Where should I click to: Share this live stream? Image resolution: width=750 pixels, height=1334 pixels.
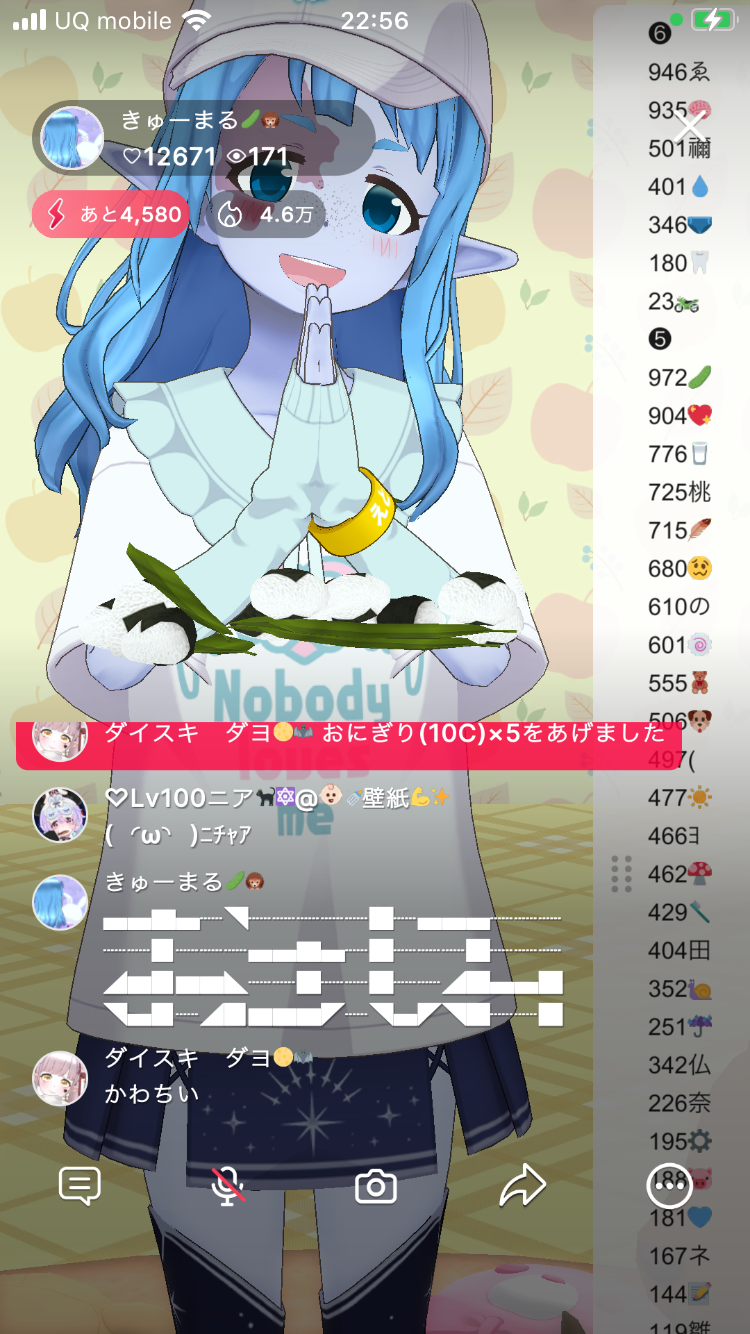point(522,1186)
